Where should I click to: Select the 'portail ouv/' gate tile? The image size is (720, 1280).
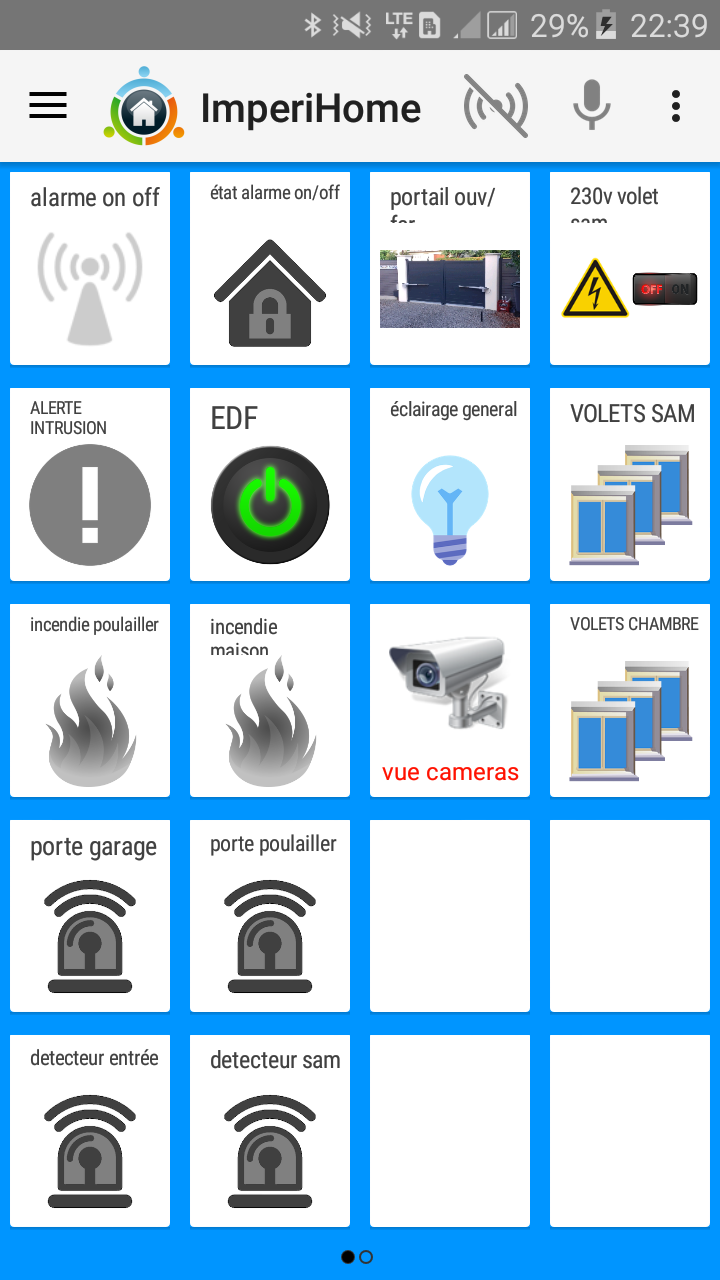450,268
